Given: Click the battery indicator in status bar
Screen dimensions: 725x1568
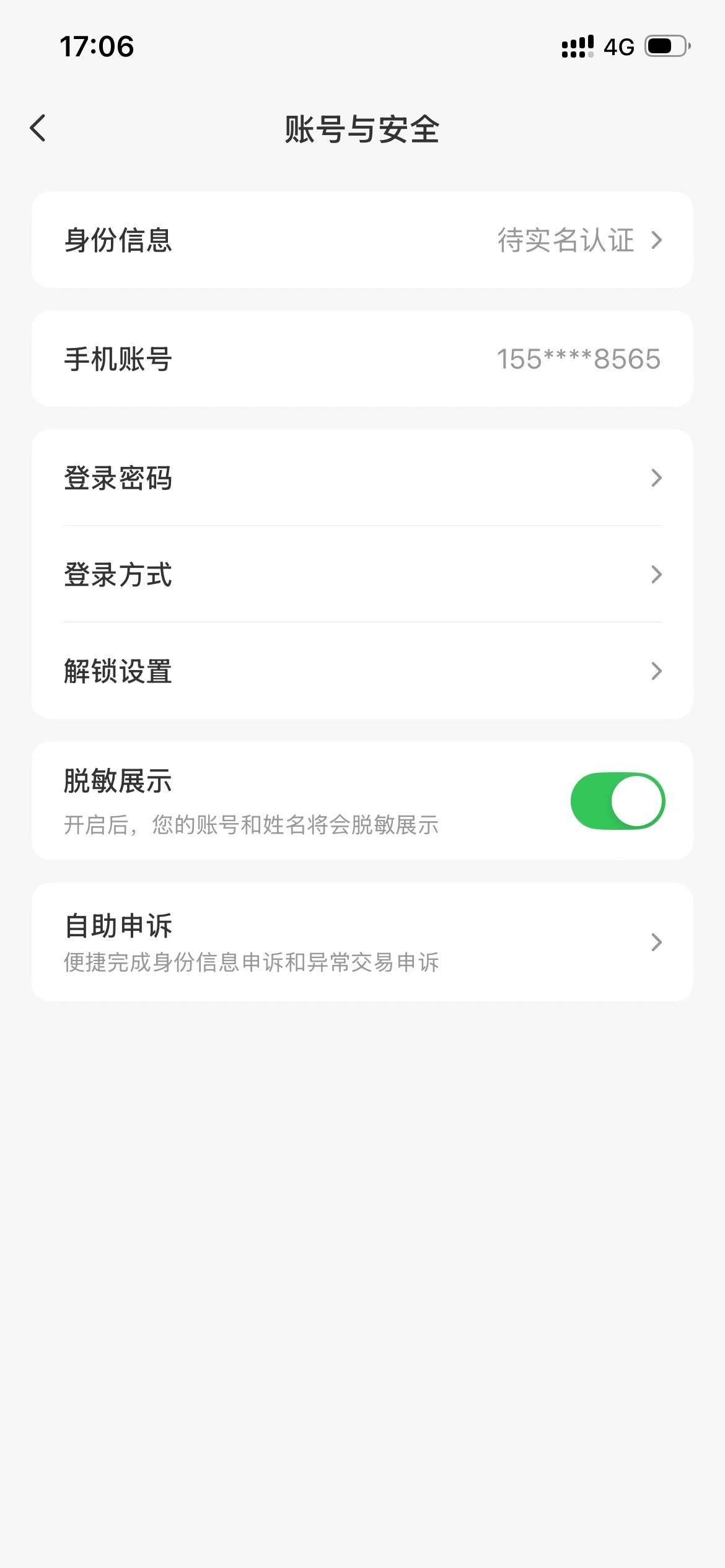Looking at the screenshot, I should point(668,45).
